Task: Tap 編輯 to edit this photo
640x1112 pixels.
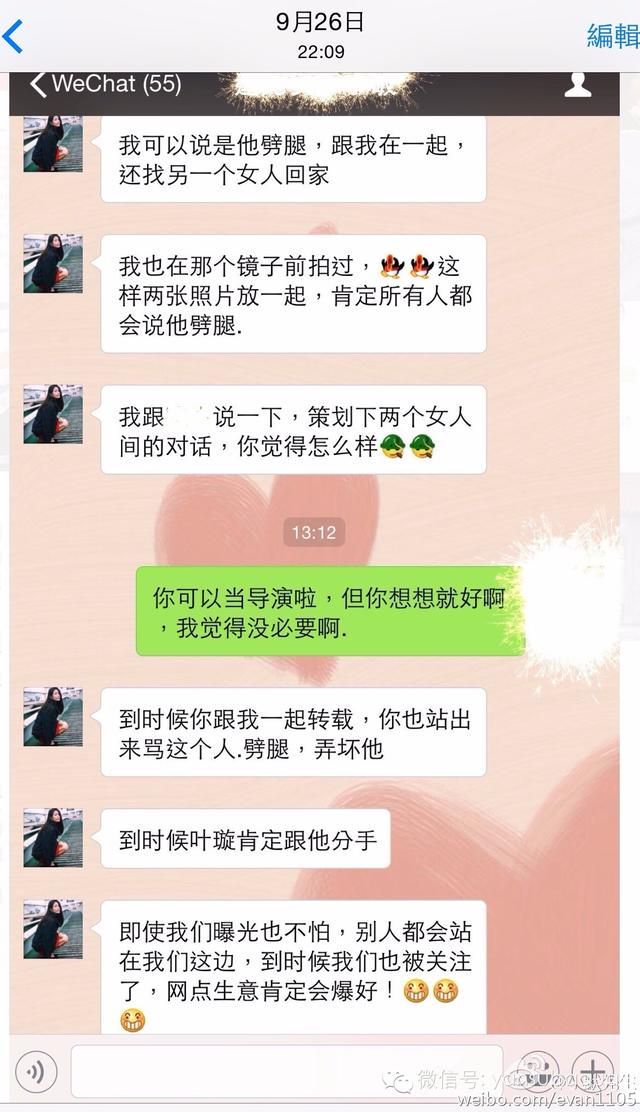Action: [x=612, y=36]
